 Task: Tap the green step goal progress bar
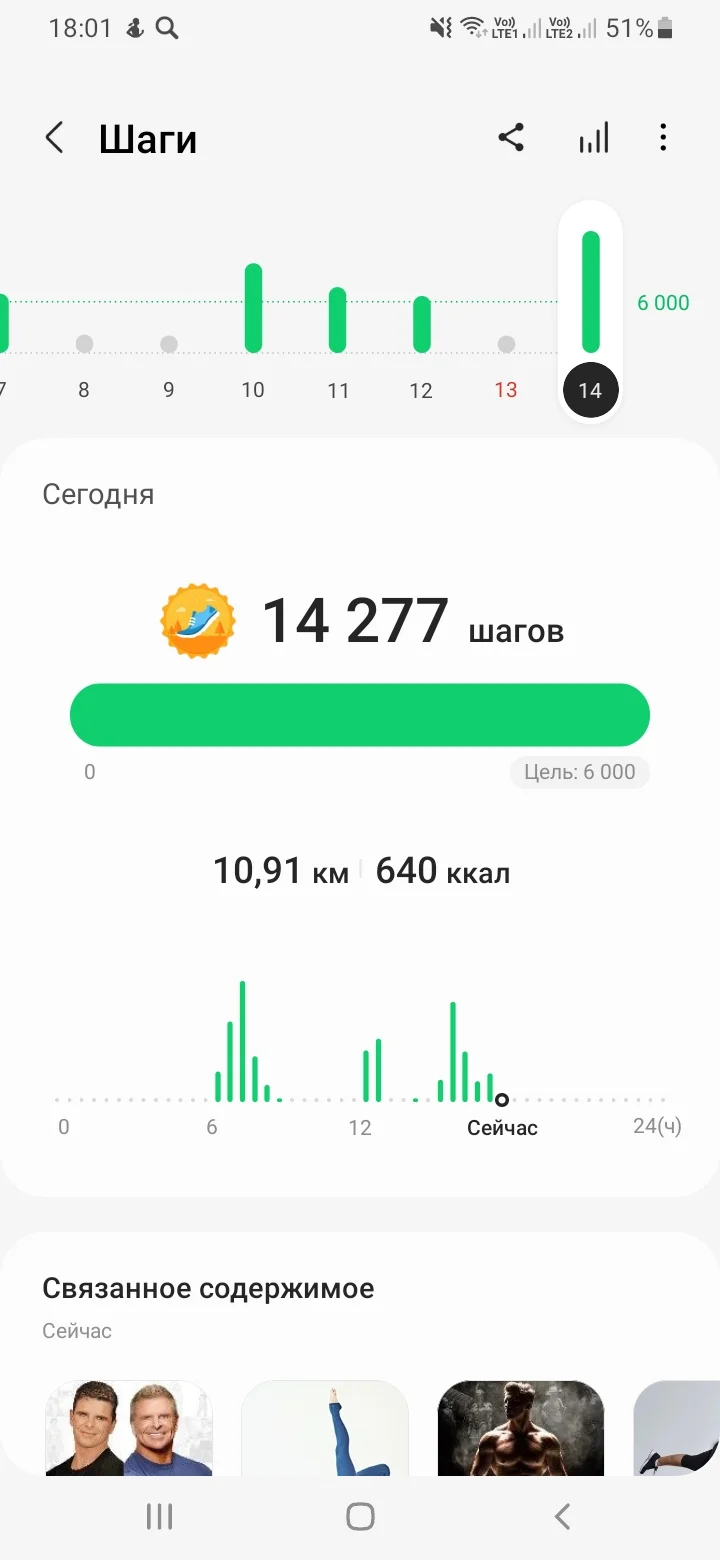pos(359,714)
